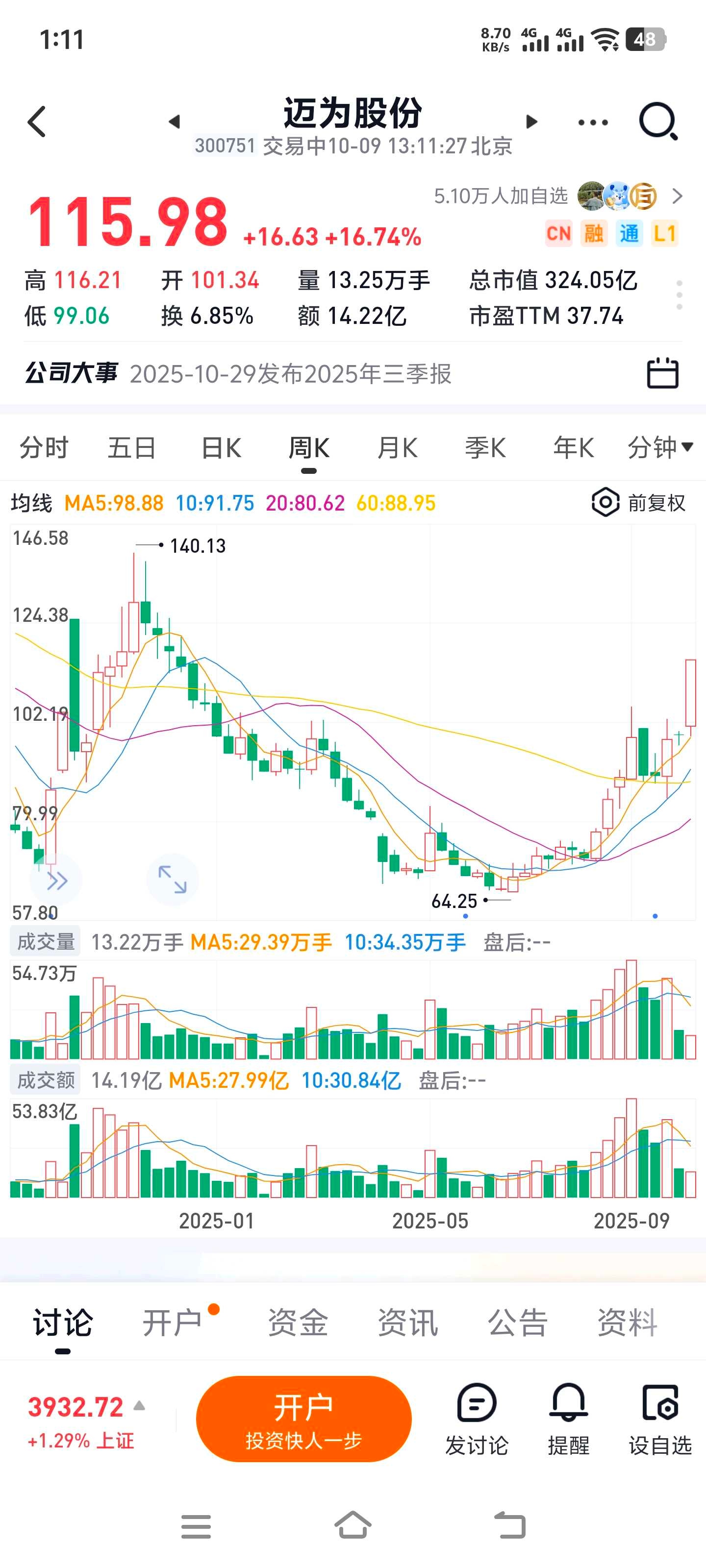Viewport: 706px width, 1568px height.
Task: Change the 前复权 adjustment setting
Action: click(x=639, y=503)
